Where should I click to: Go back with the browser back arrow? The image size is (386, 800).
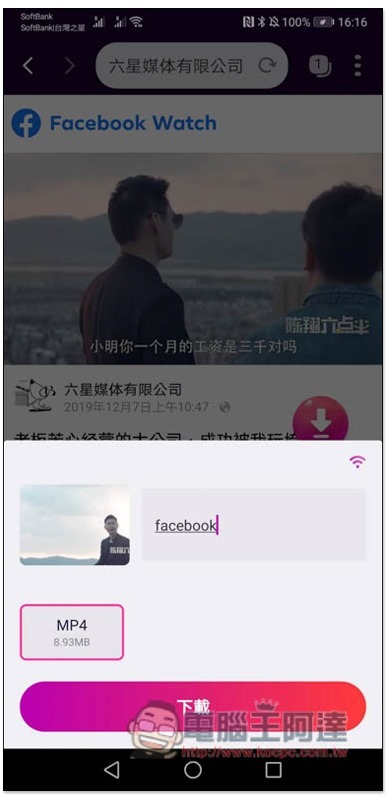(29, 66)
